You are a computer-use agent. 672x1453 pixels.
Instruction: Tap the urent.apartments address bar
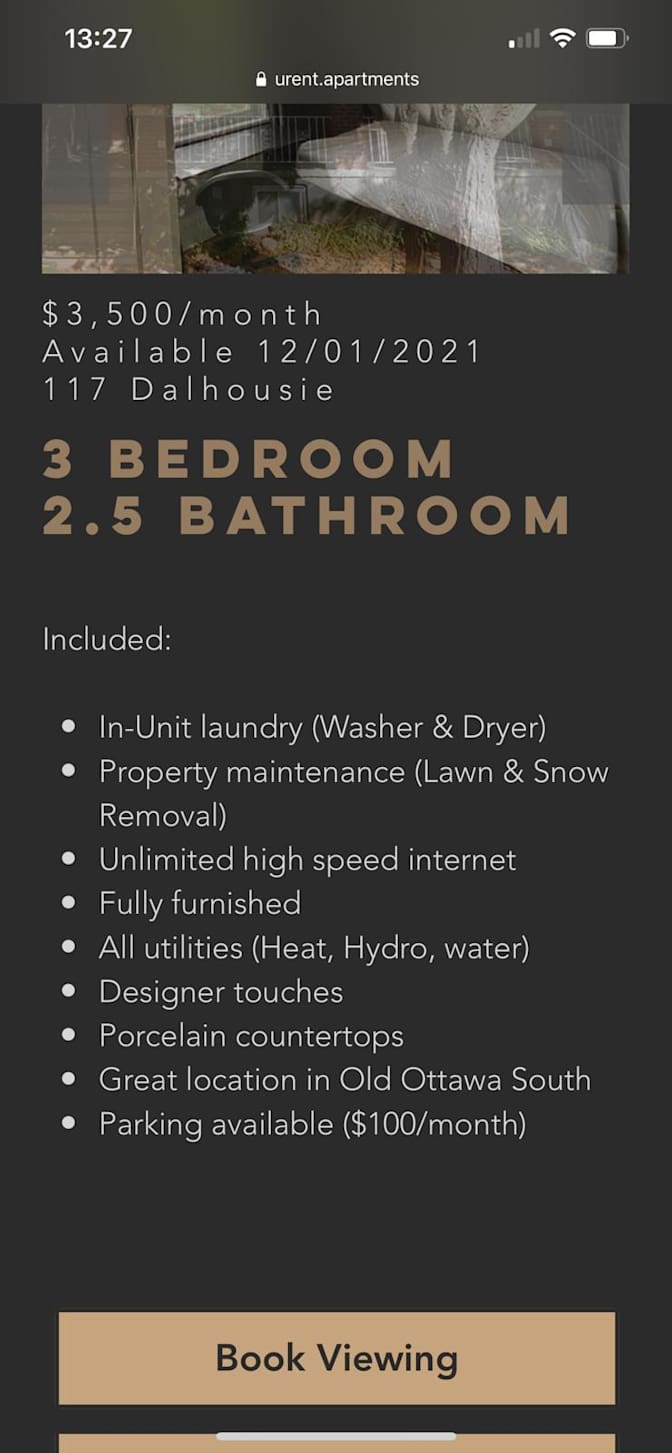coord(336,79)
